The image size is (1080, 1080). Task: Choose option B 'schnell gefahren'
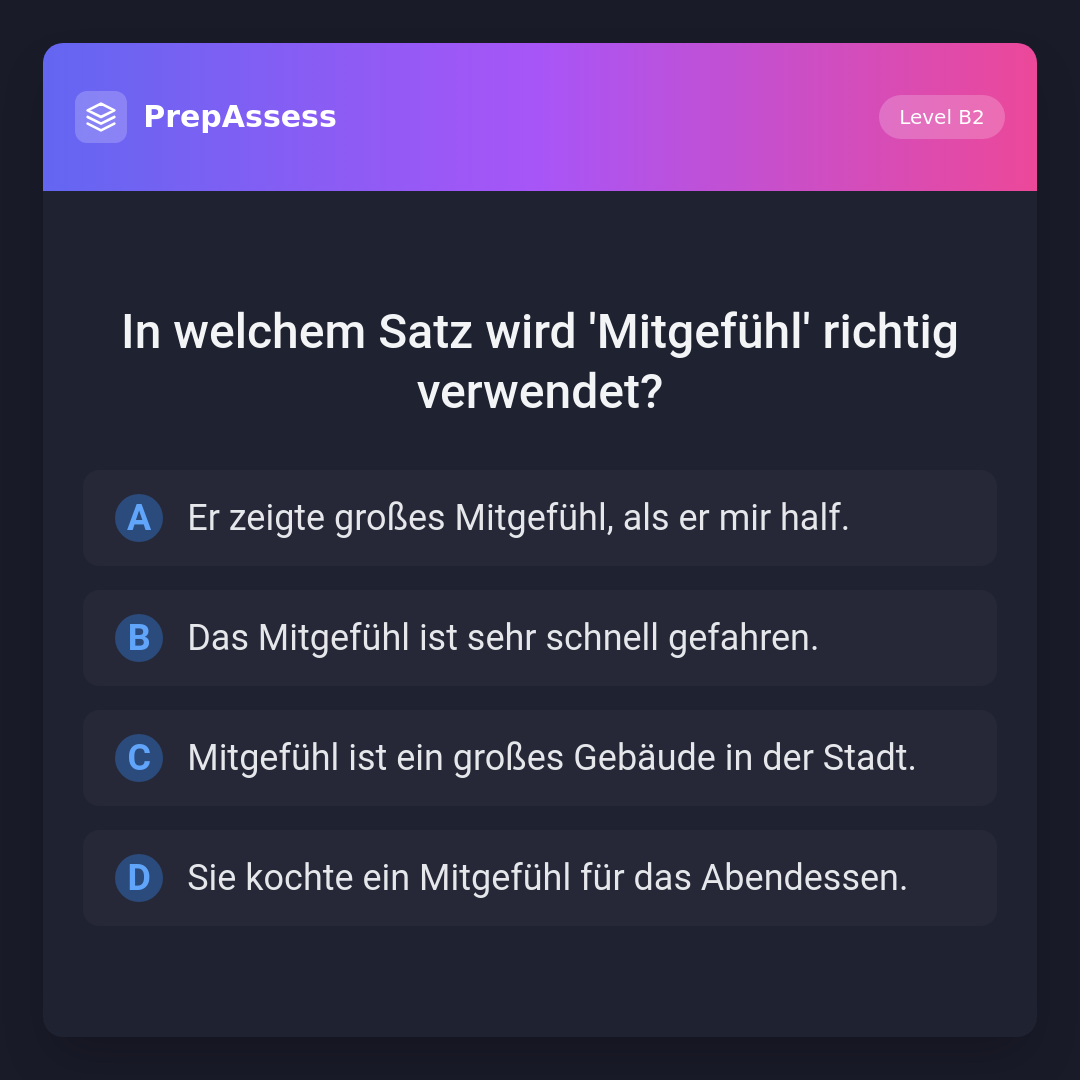(540, 638)
